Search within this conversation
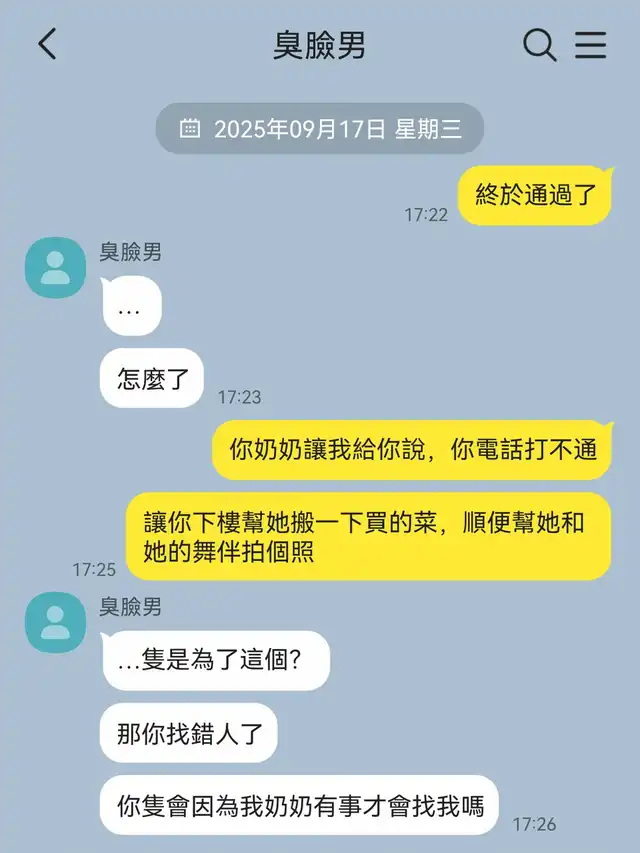Viewport: 640px width, 853px height. click(540, 45)
